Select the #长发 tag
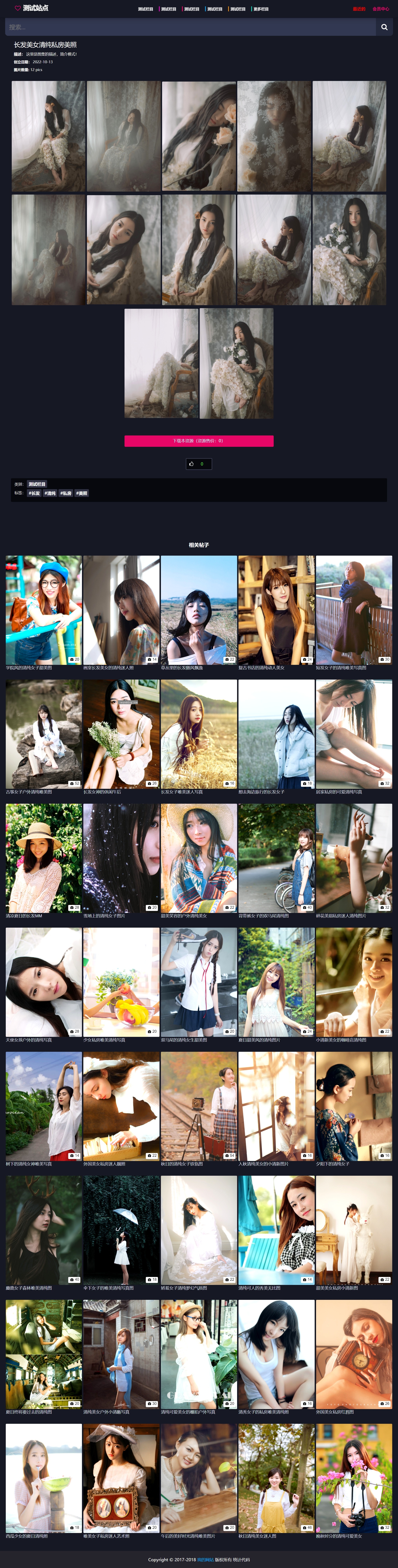Screen dimensions: 398x1568 click(x=34, y=493)
